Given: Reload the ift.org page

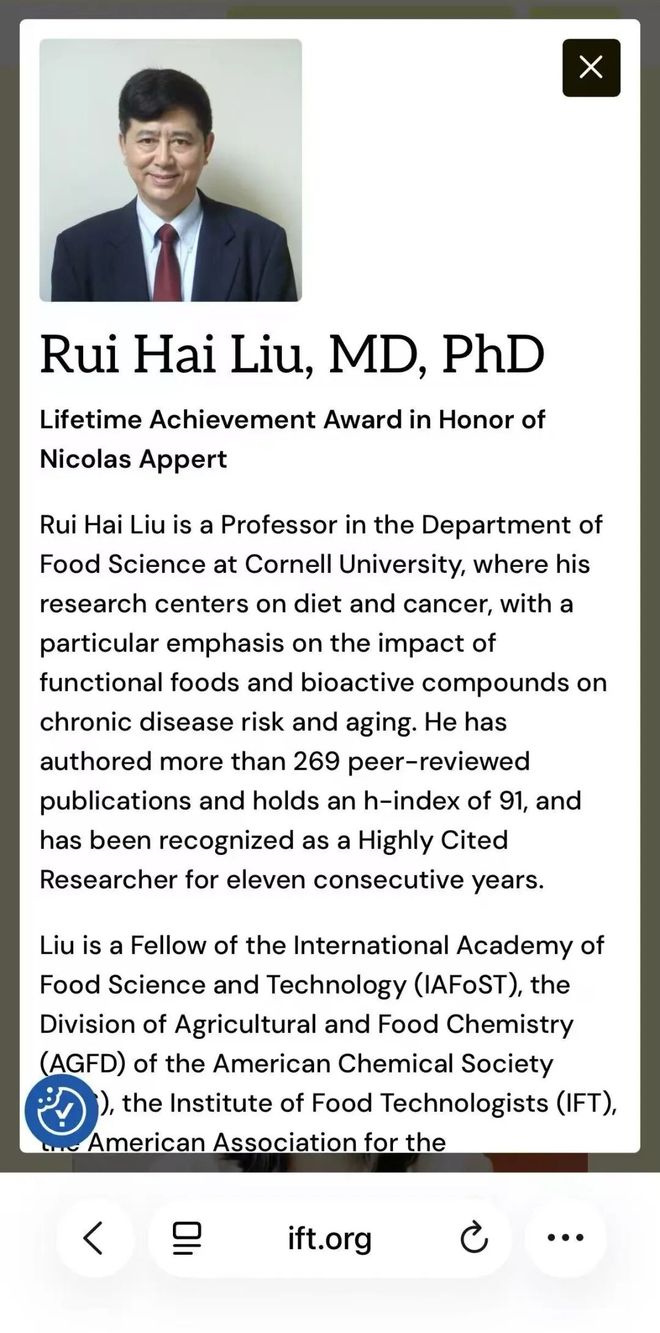Looking at the screenshot, I should tap(473, 1238).
